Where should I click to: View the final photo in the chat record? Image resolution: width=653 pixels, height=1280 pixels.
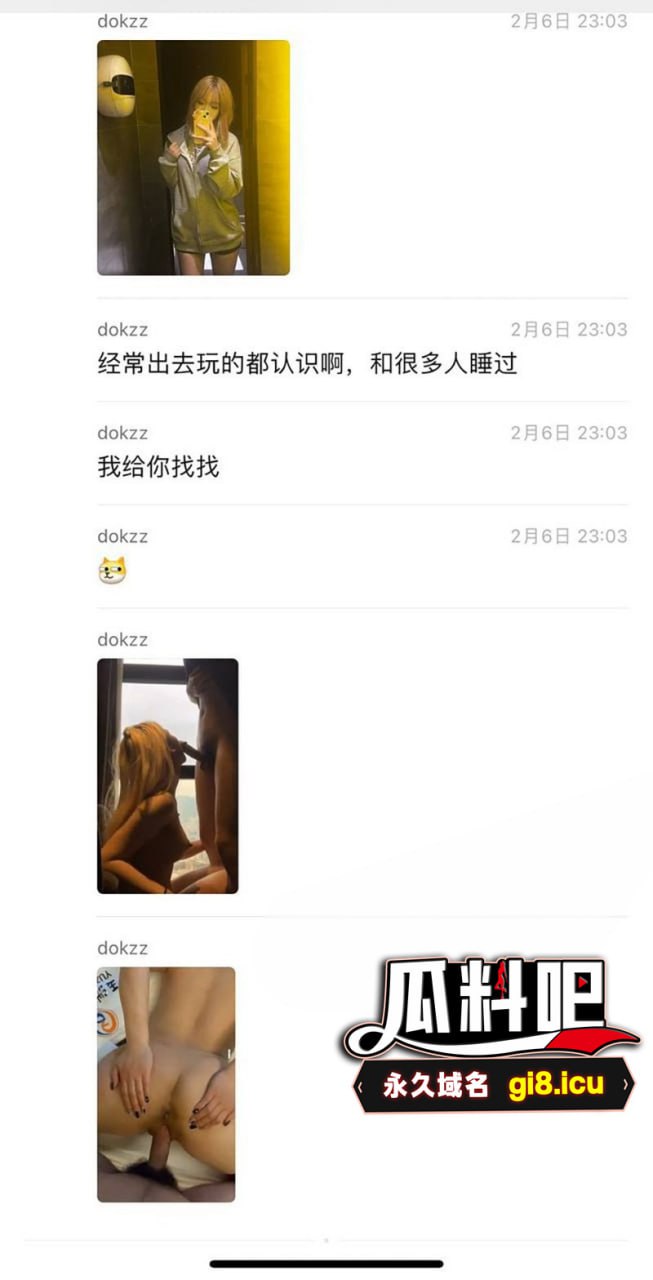tap(166, 1084)
